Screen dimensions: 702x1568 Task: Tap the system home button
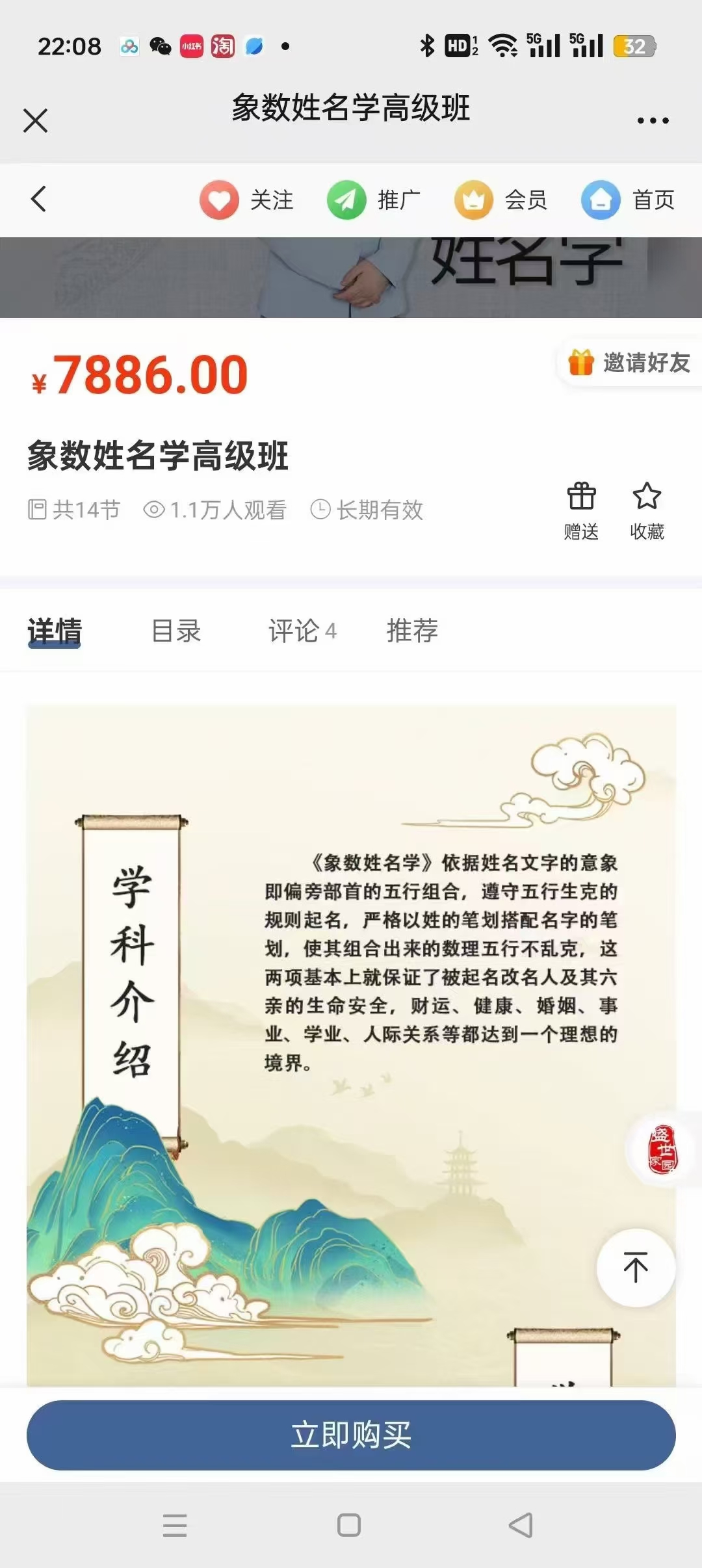pyautogui.click(x=349, y=1525)
